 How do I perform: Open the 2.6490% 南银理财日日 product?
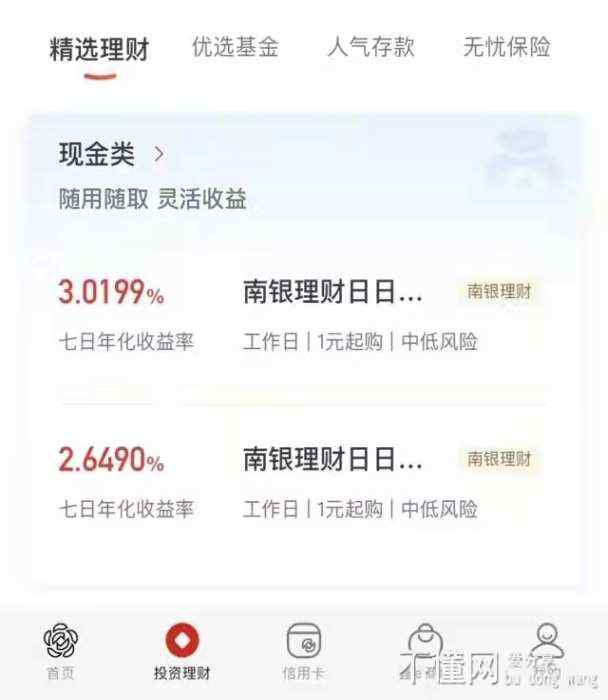[333, 460]
